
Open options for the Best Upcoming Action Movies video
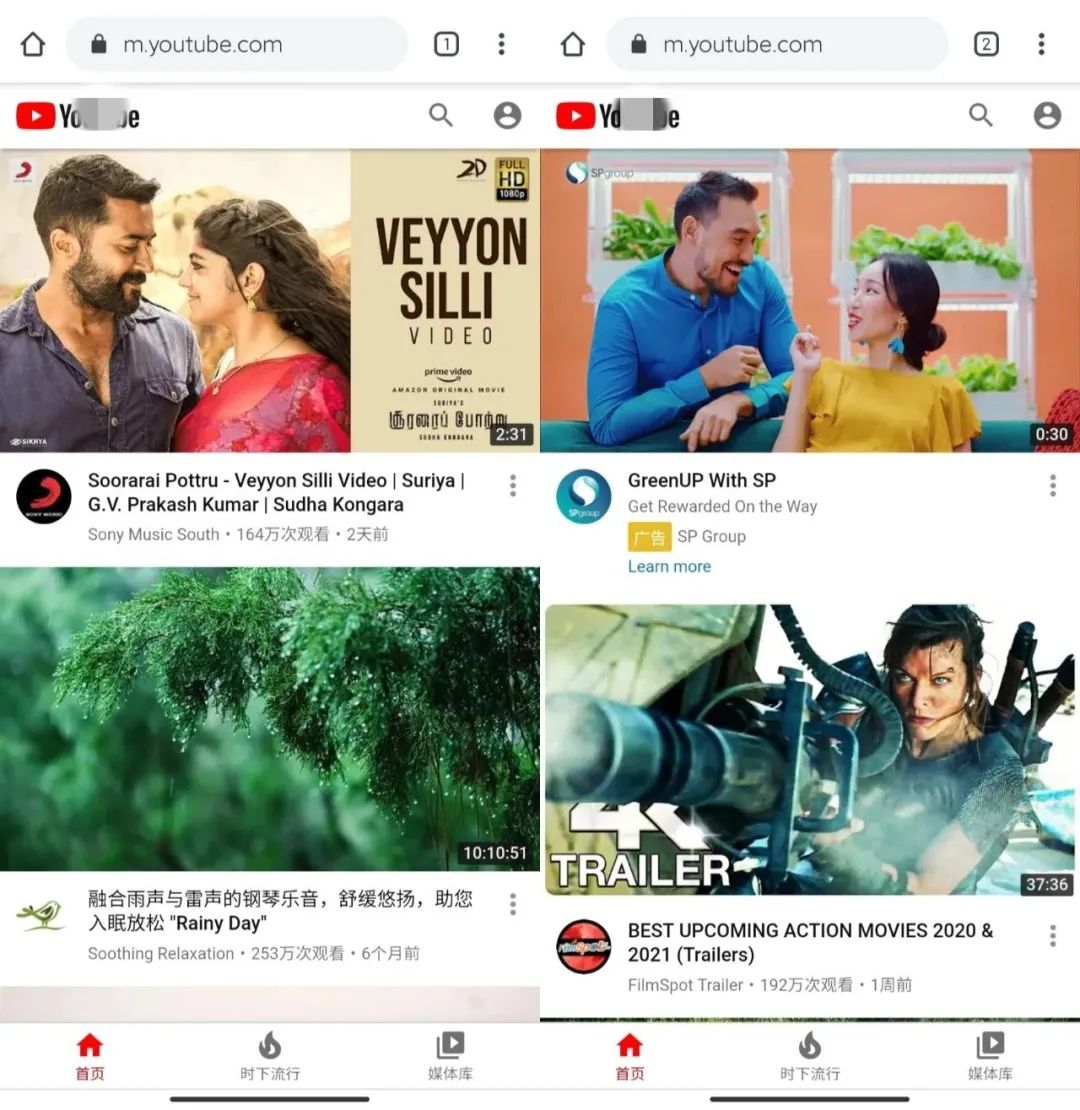1053,936
